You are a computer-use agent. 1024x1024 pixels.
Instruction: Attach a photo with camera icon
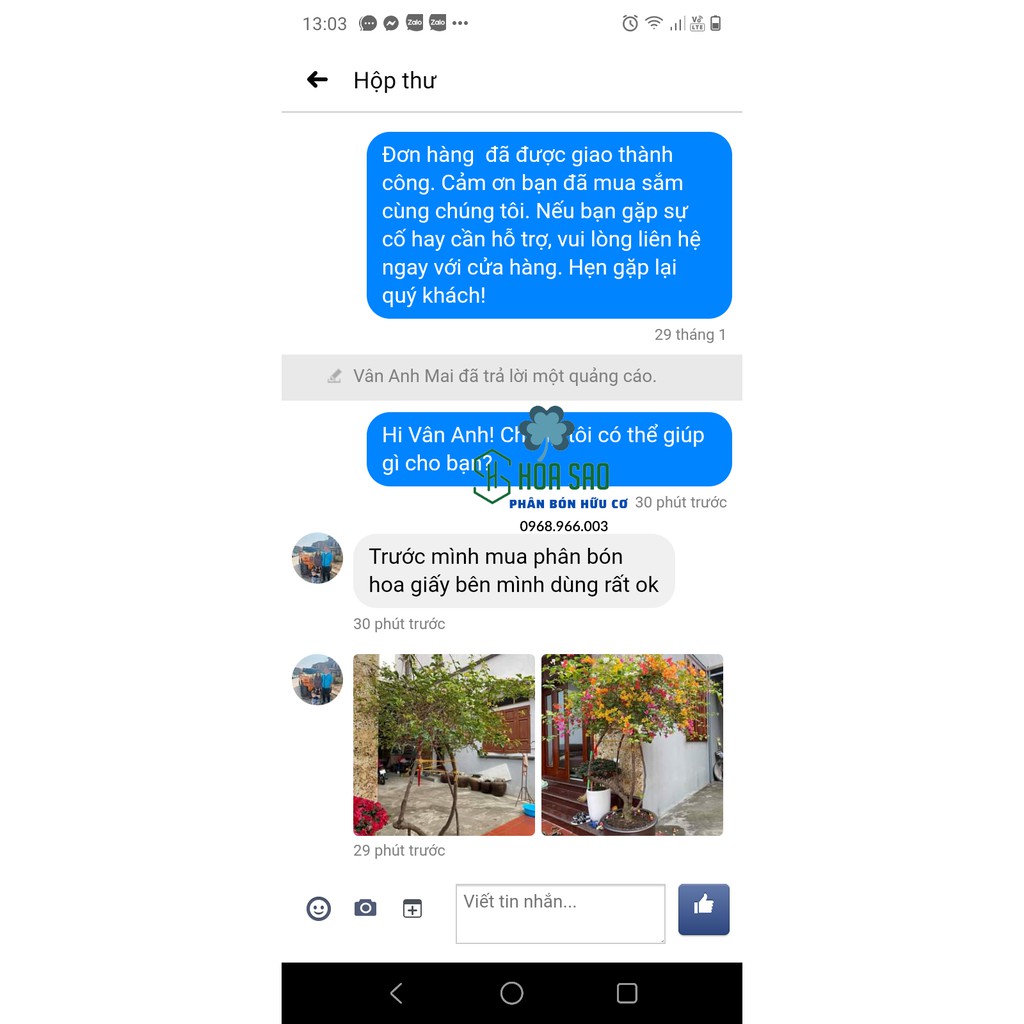(x=365, y=908)
